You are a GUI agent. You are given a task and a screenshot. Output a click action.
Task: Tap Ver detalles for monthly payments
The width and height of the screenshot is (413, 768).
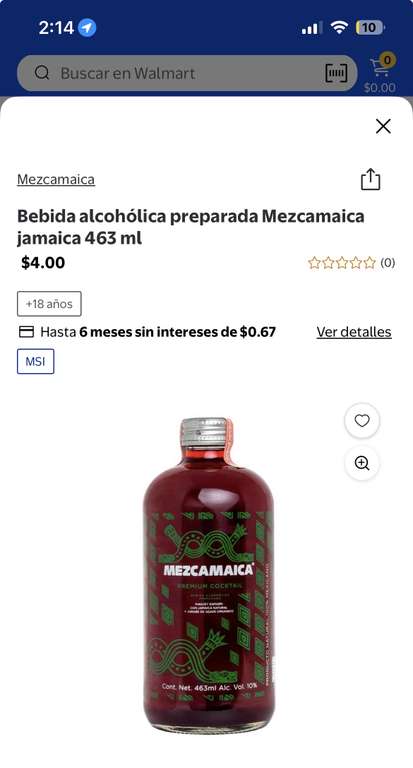[x=354, y=332]
